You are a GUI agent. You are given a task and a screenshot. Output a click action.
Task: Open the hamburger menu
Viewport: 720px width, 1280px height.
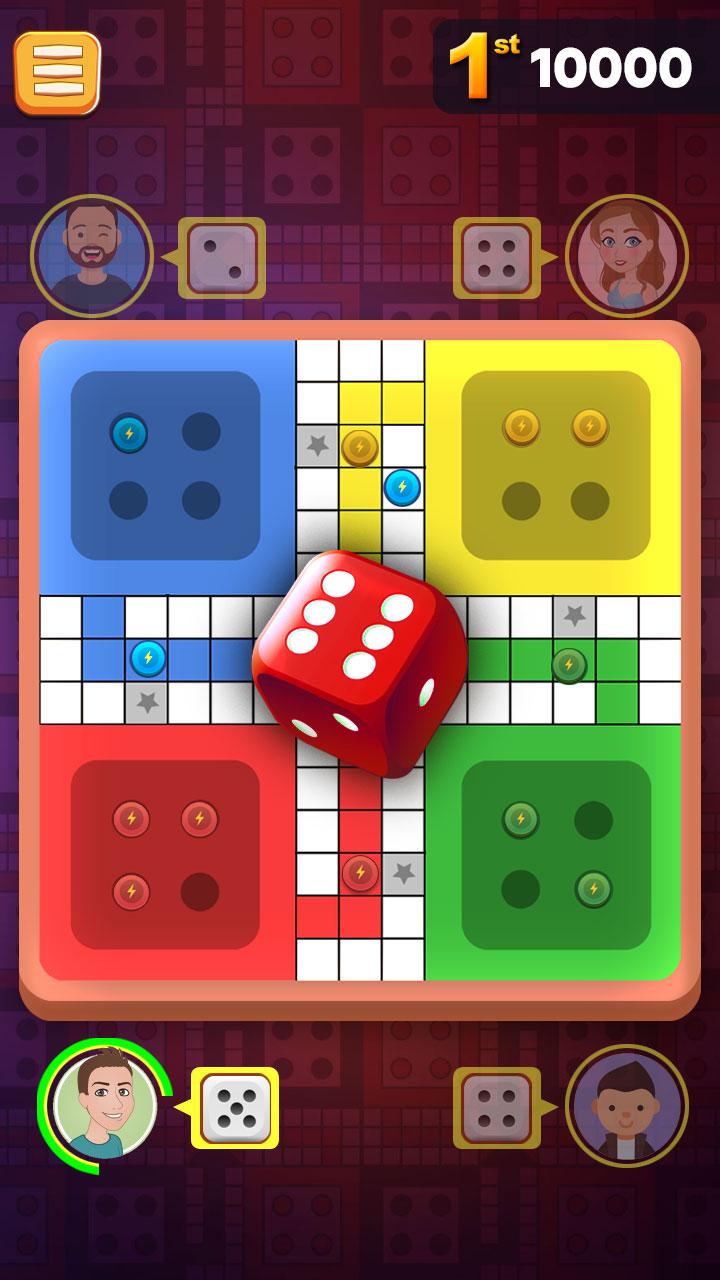(x=57, y=72)
